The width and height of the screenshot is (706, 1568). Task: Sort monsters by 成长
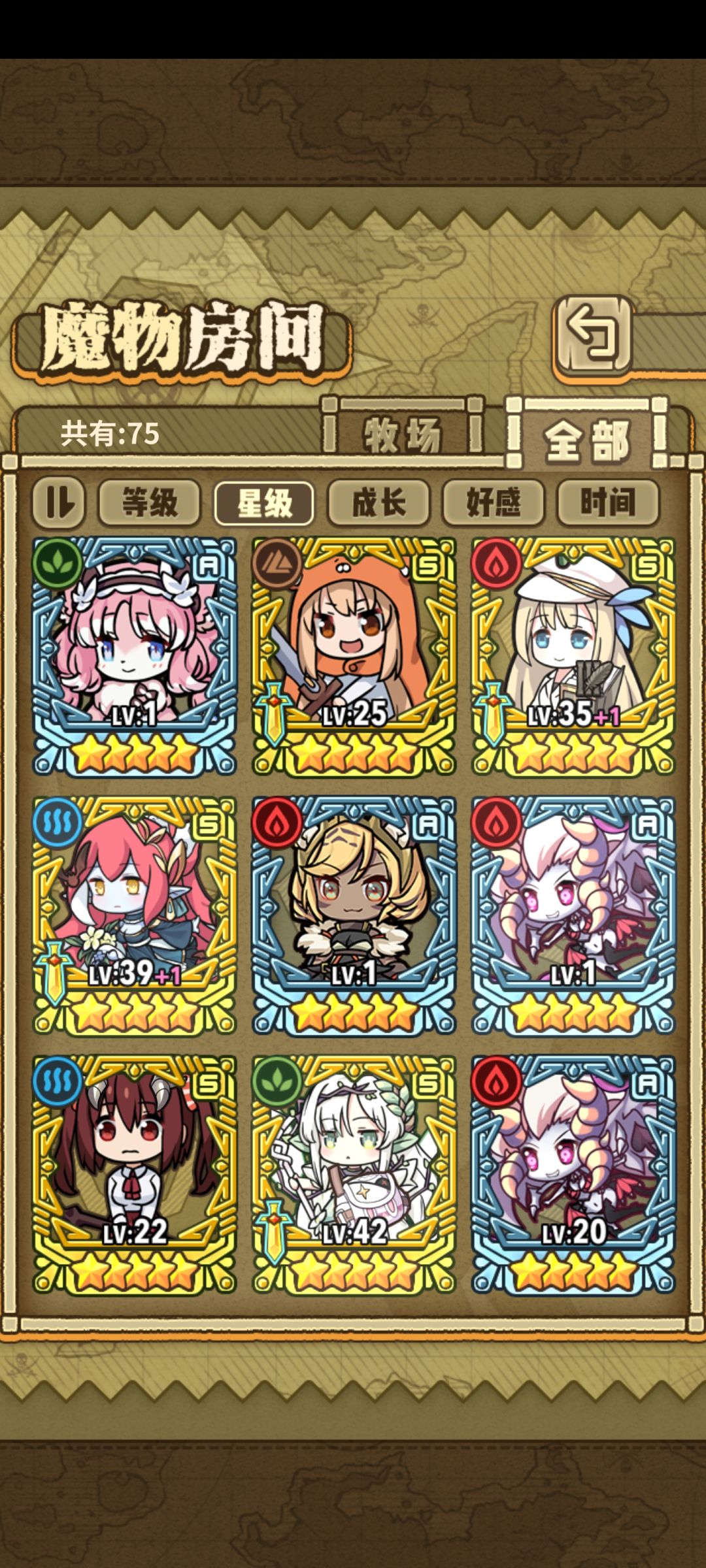pos(379,502)
